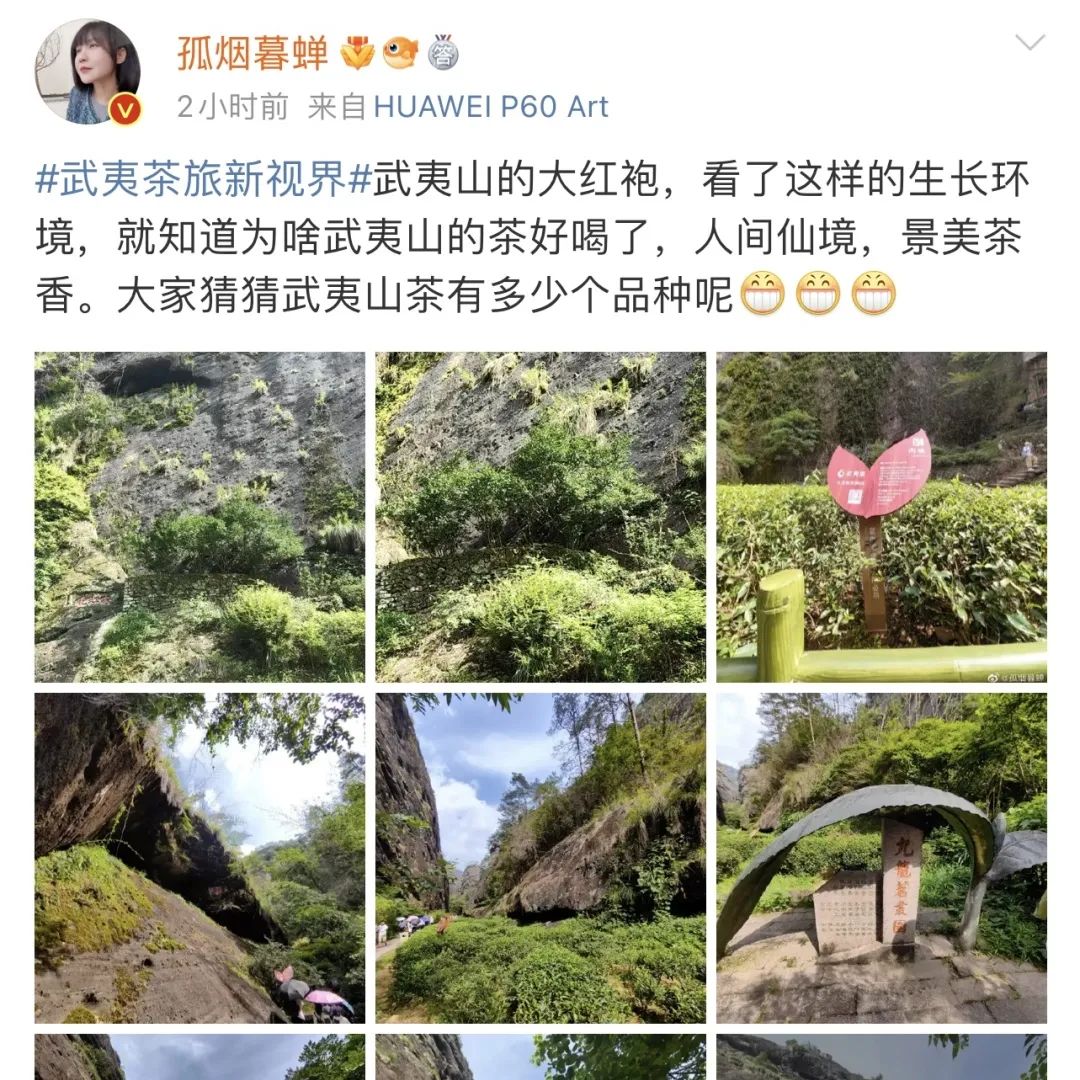Open the rock overhang photo with umbrellas
This screenshot has height=1080, width=1080.
199,858
